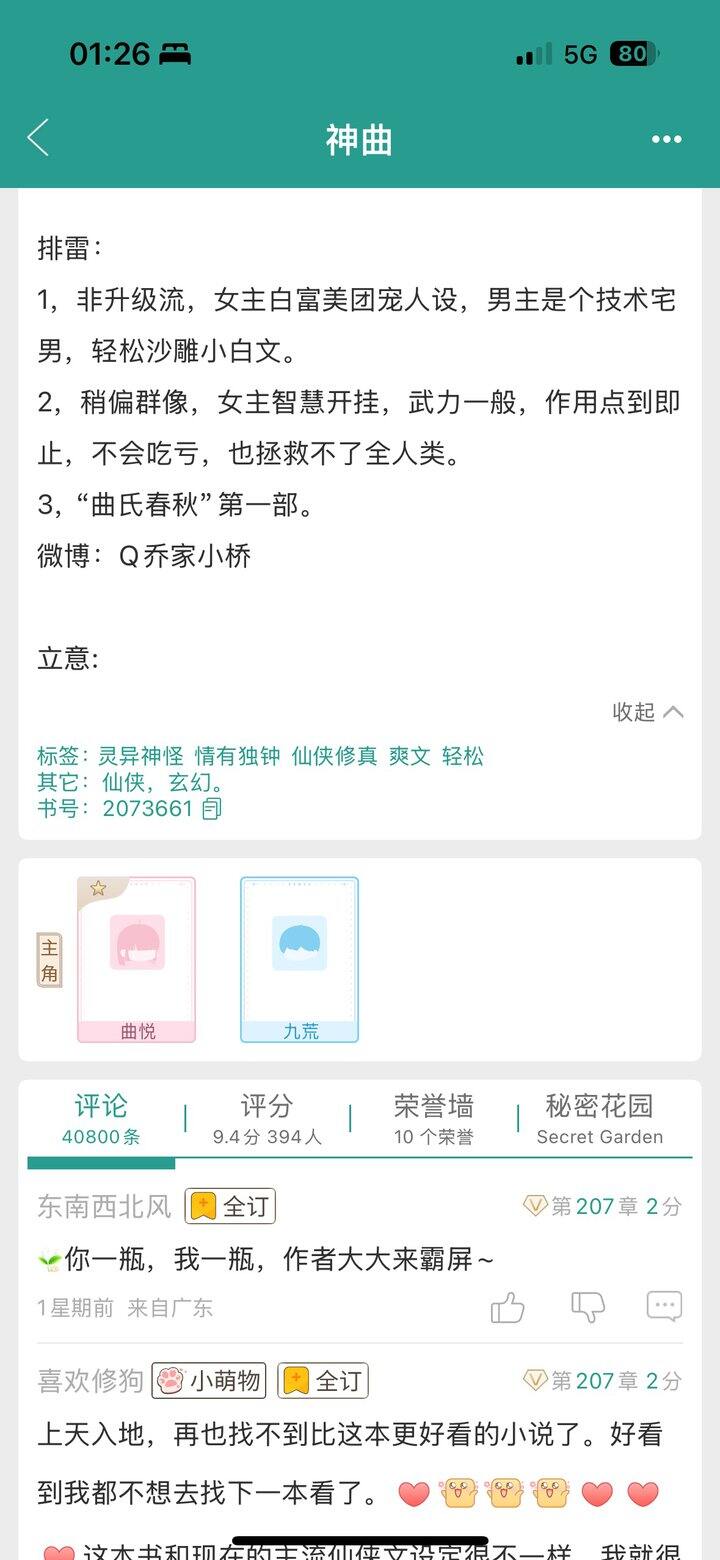Switch to the 荣誉墙 tab
Screen dimensions: 720x1560
pos(433,1119)
